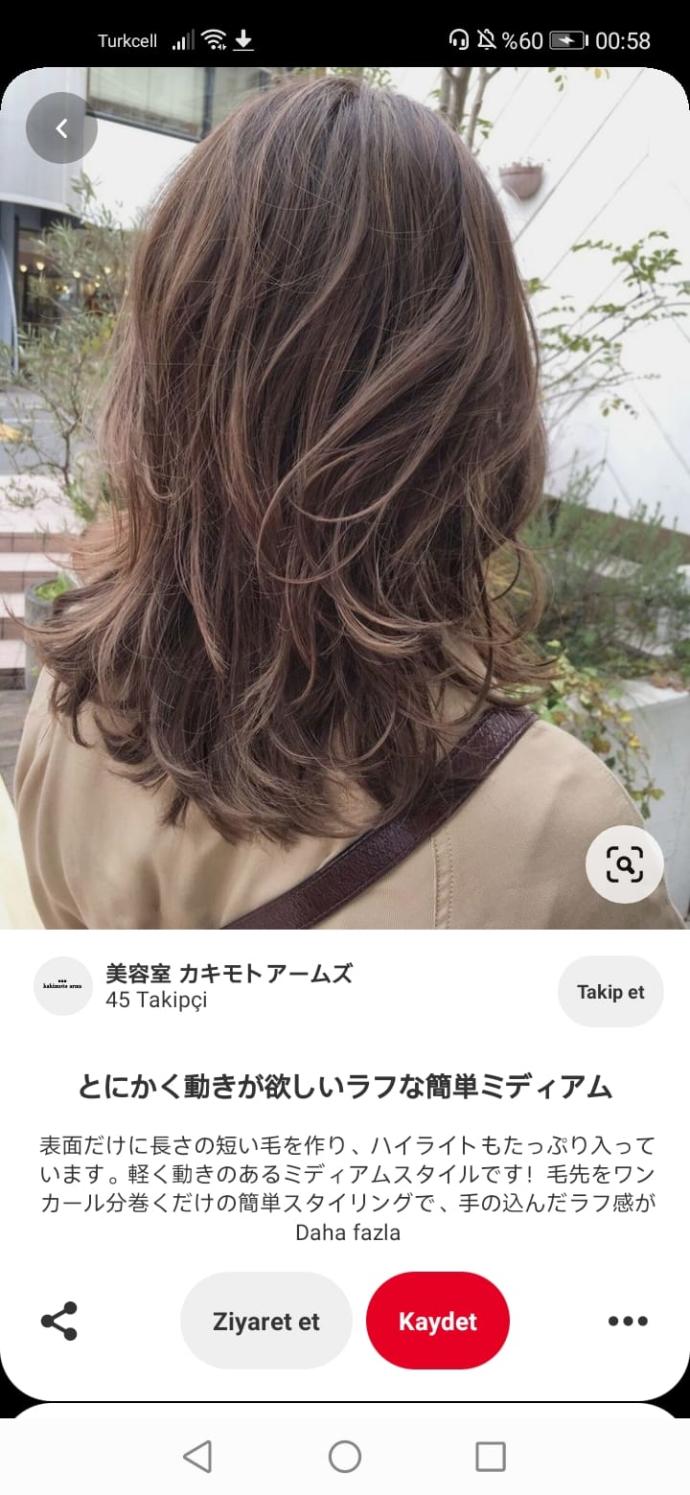Image resolution: width=690 pixels, height=1495 pixels.
Task: Open recent apps from the navigation bar
Action: point(490,1456)
